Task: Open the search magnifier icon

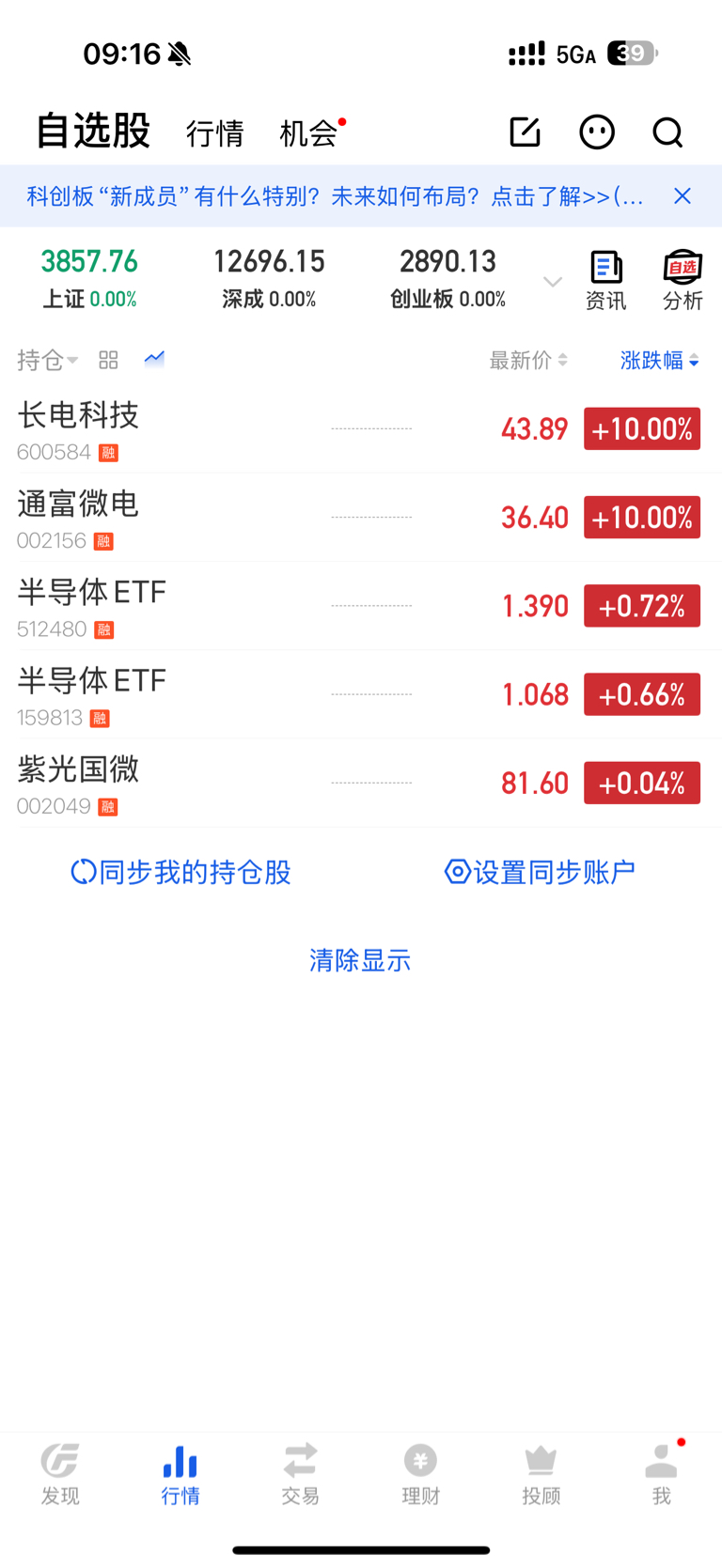Action: coord(667,132)
